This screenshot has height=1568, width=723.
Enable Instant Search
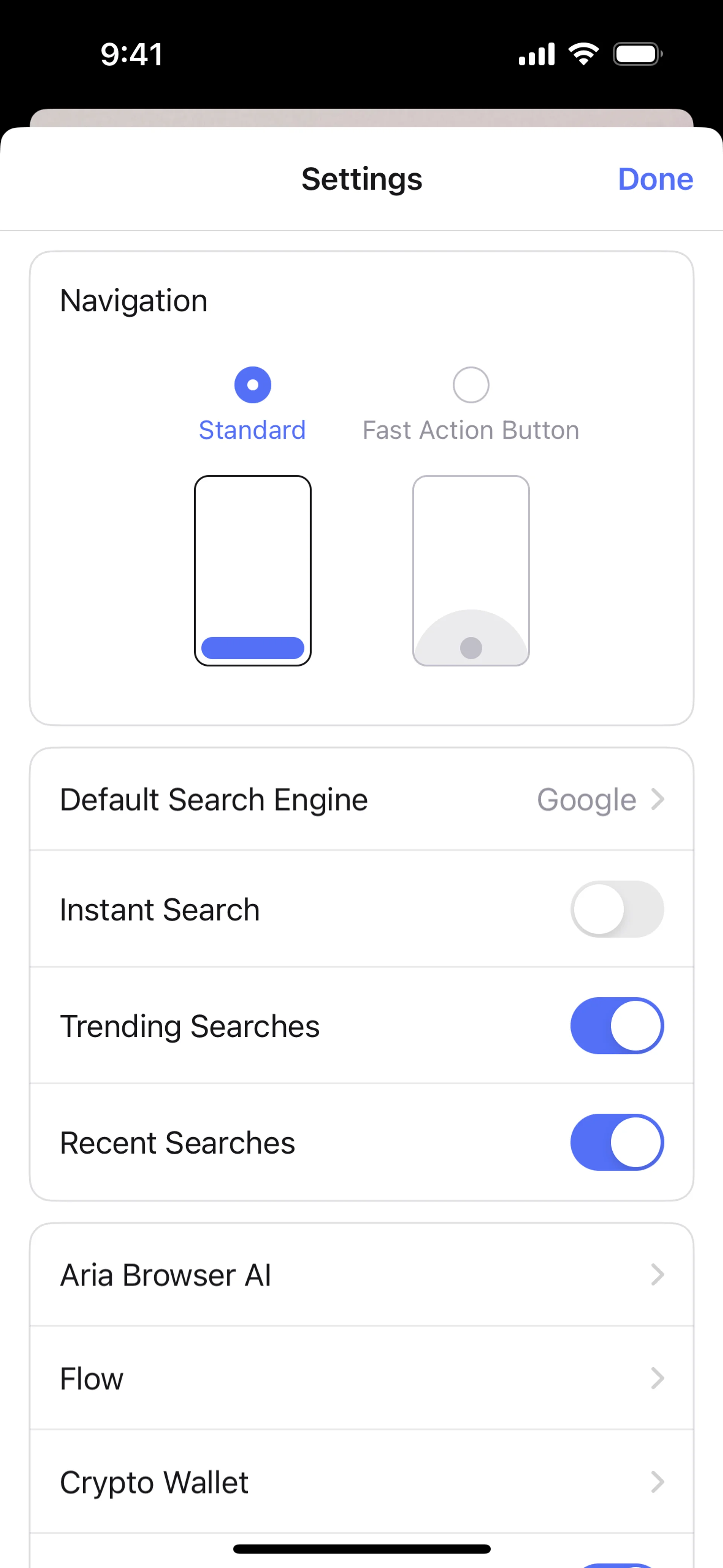[x=616, y=909]
